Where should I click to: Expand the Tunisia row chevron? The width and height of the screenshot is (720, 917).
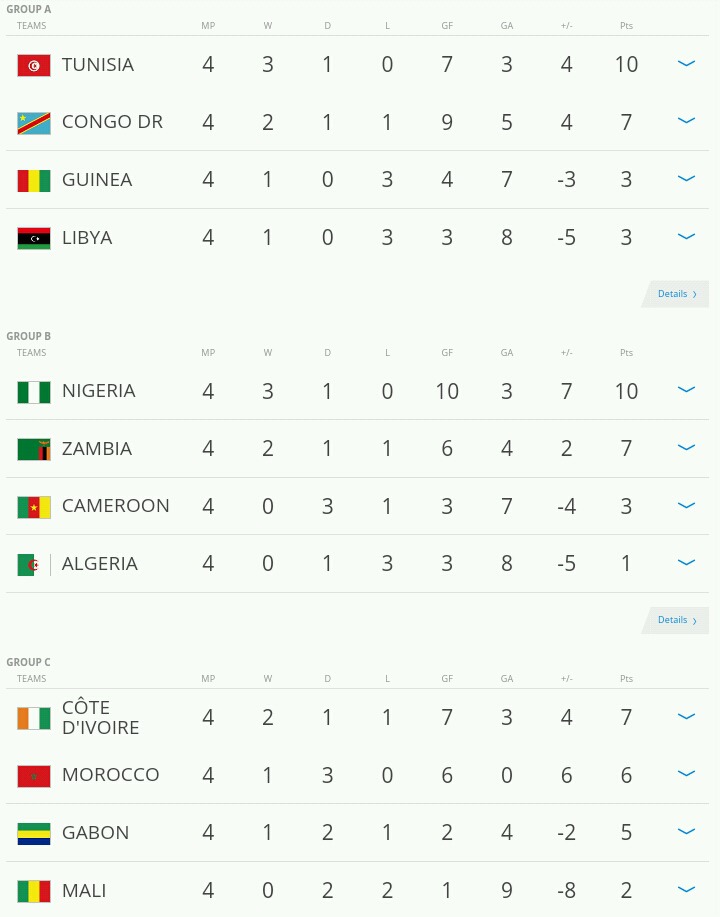click(x=686, y=64)
